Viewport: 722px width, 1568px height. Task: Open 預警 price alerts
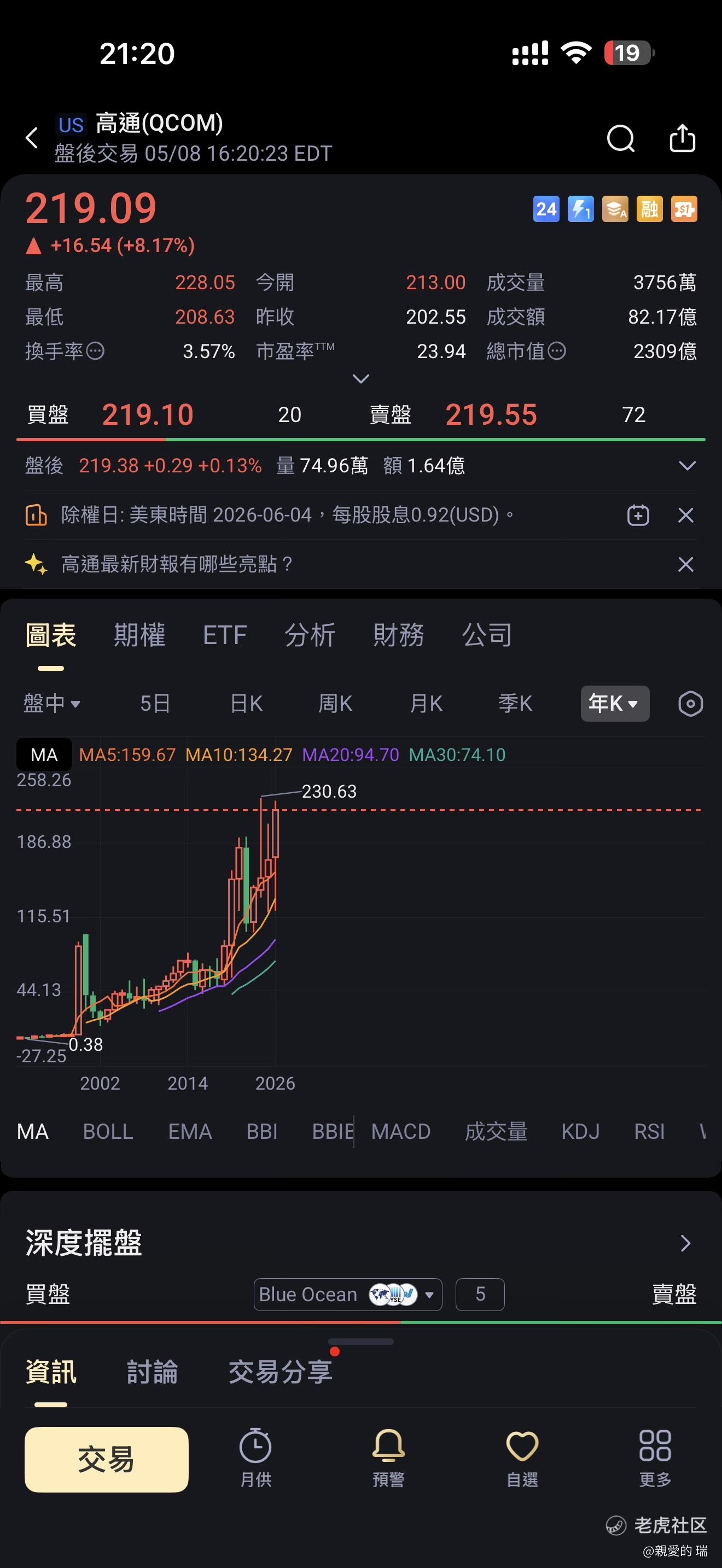click(388, 1459)
